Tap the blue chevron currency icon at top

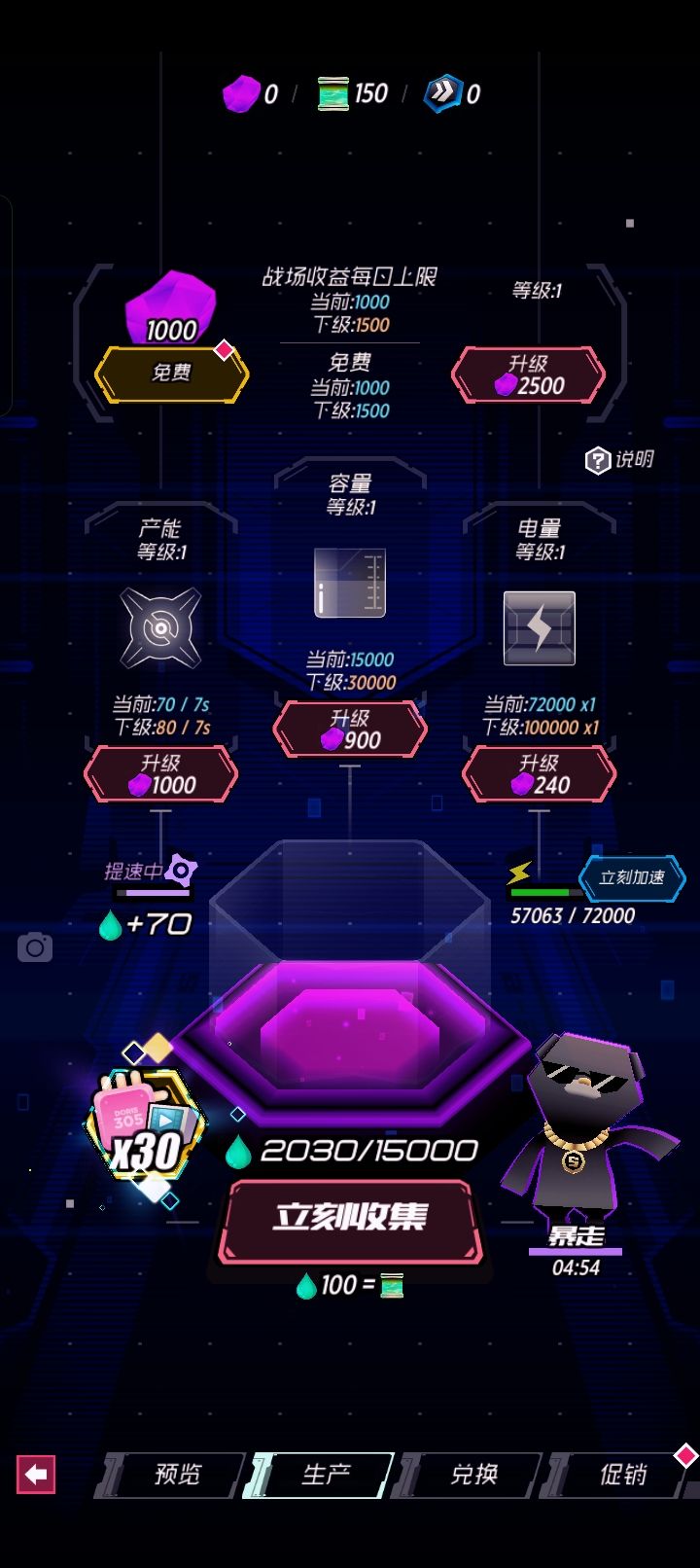click(442, 92)
